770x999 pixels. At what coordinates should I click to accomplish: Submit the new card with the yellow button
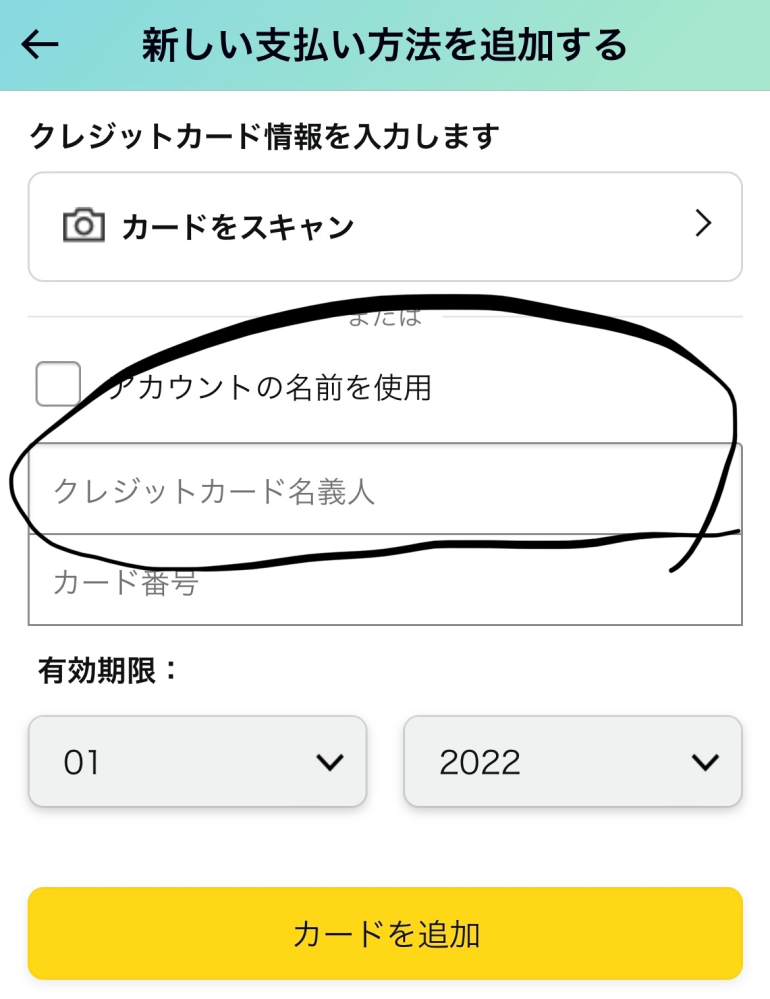[x=385, y=932]
